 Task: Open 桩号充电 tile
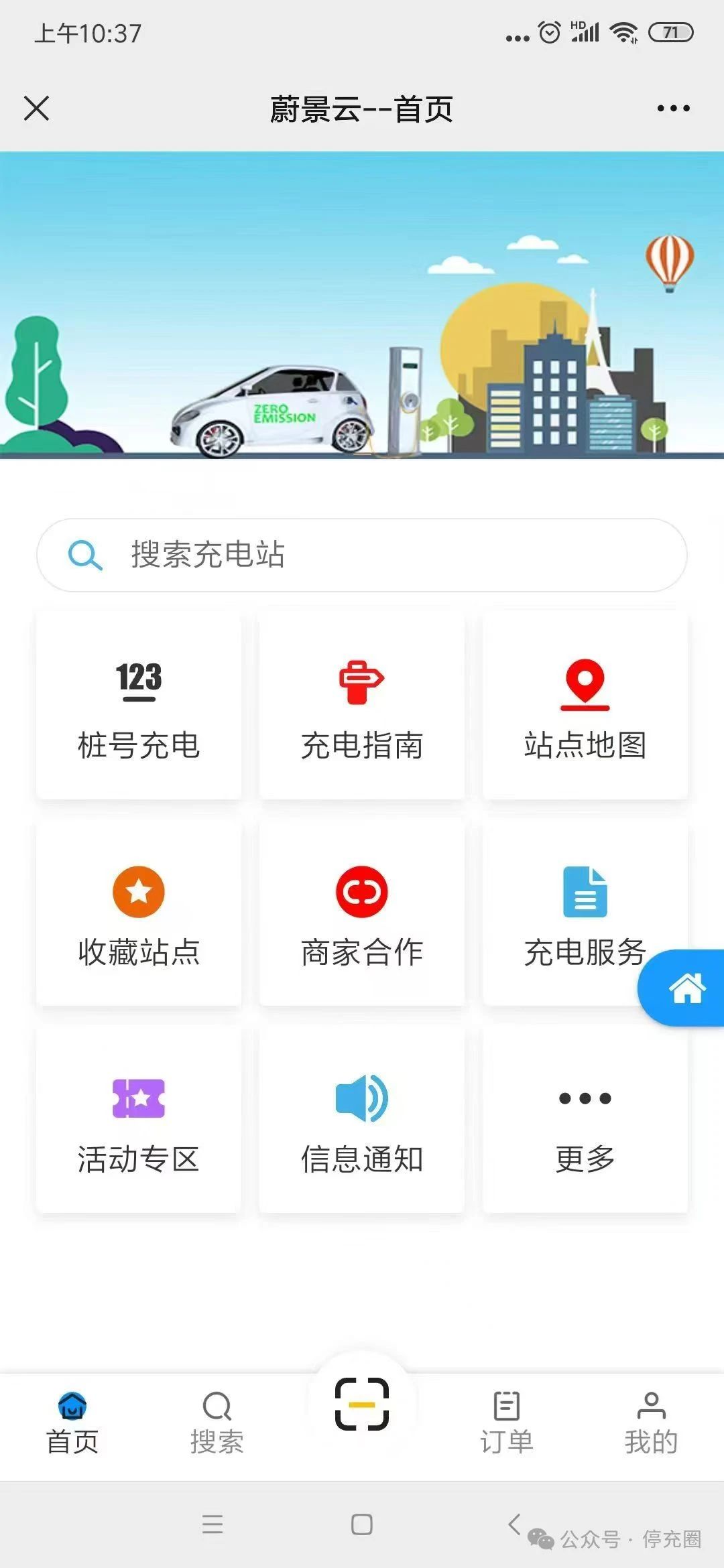click(139, 705)
